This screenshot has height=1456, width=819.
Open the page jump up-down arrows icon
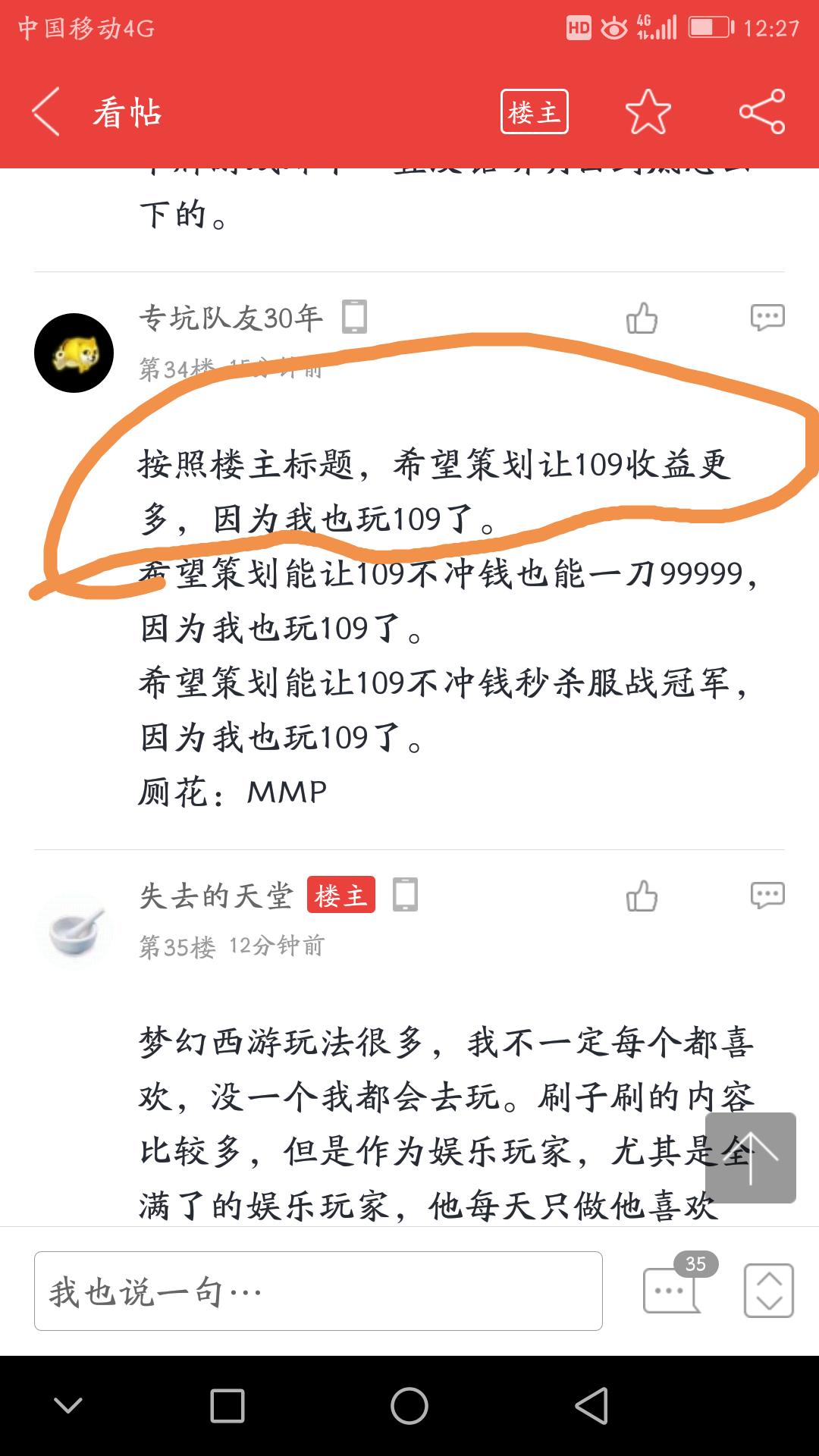(x=768, y=1290)
